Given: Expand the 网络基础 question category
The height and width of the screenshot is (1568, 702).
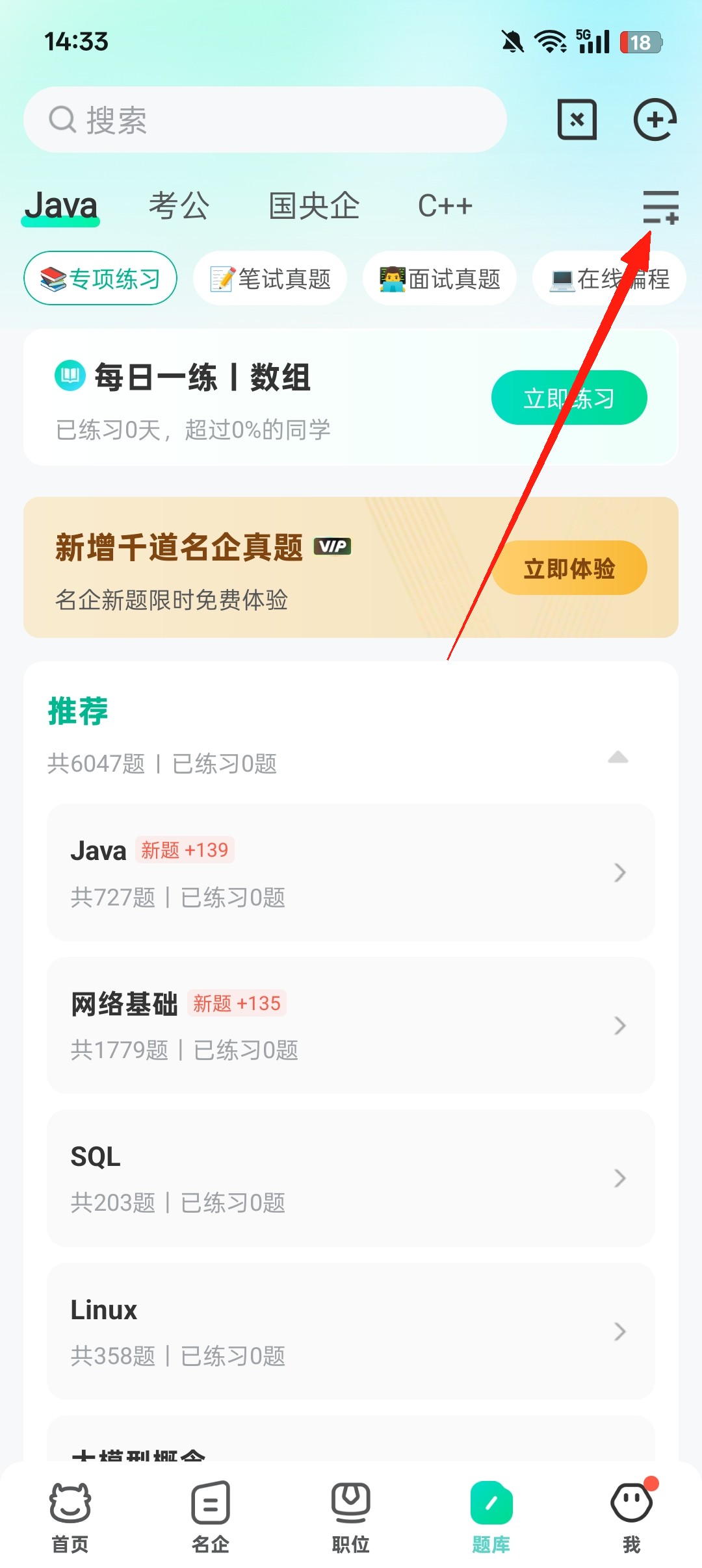Looking at the screenshot, I should (x=351, y=1026).
